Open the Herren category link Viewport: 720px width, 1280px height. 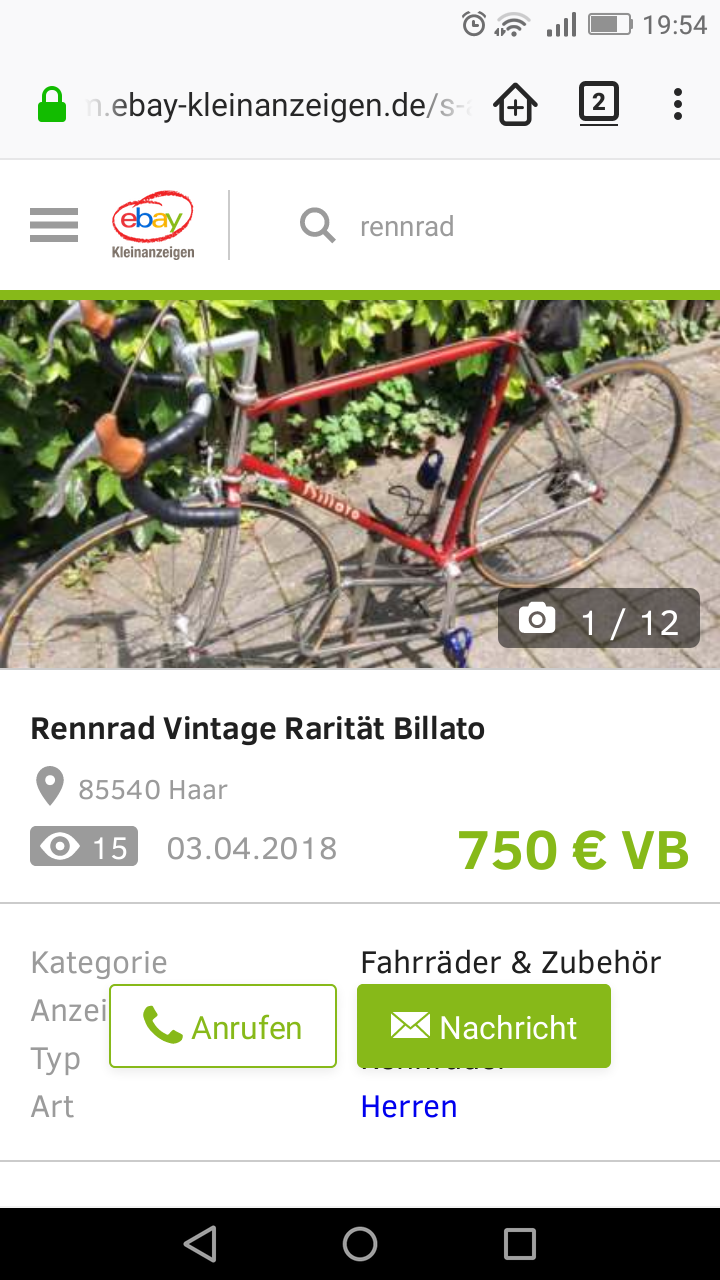409,1106
